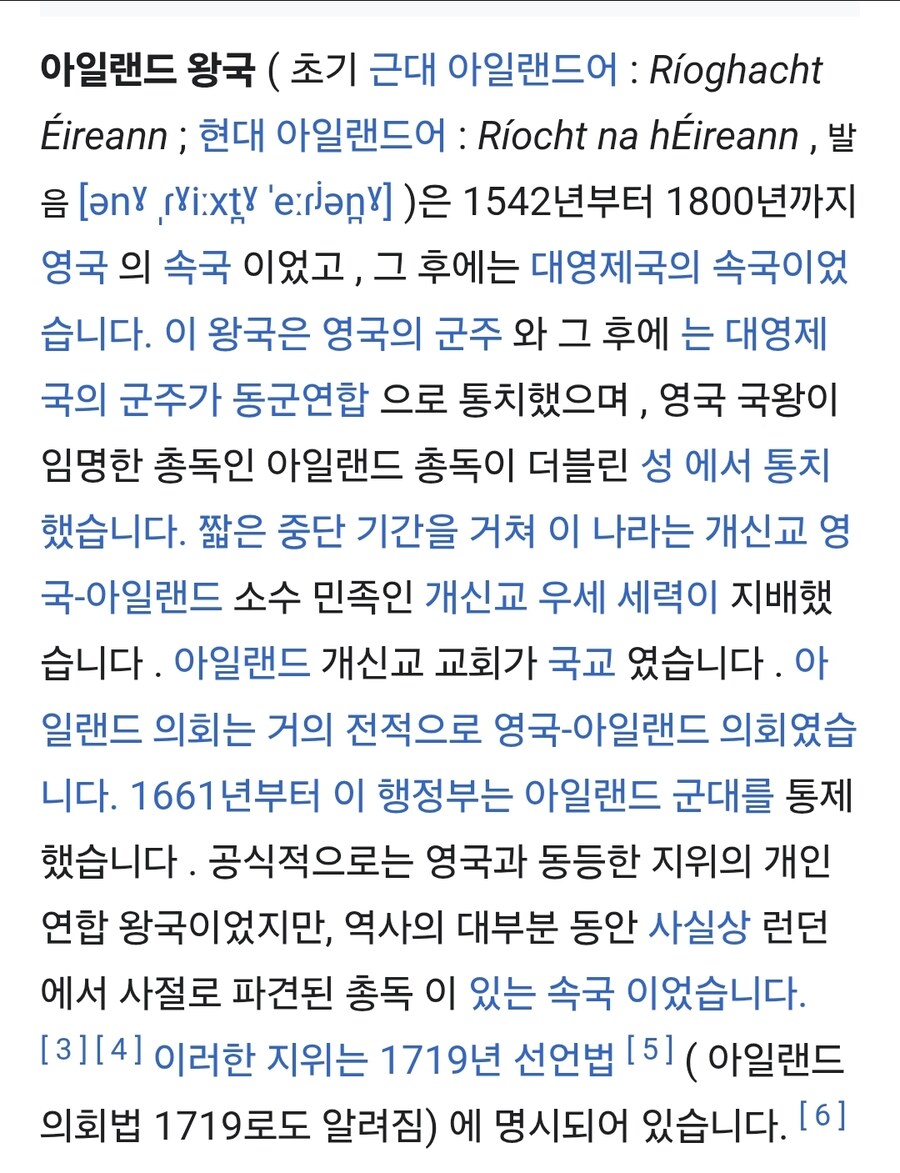
Task: Open footnote reference 4
Action: (x=120, y=1050)
